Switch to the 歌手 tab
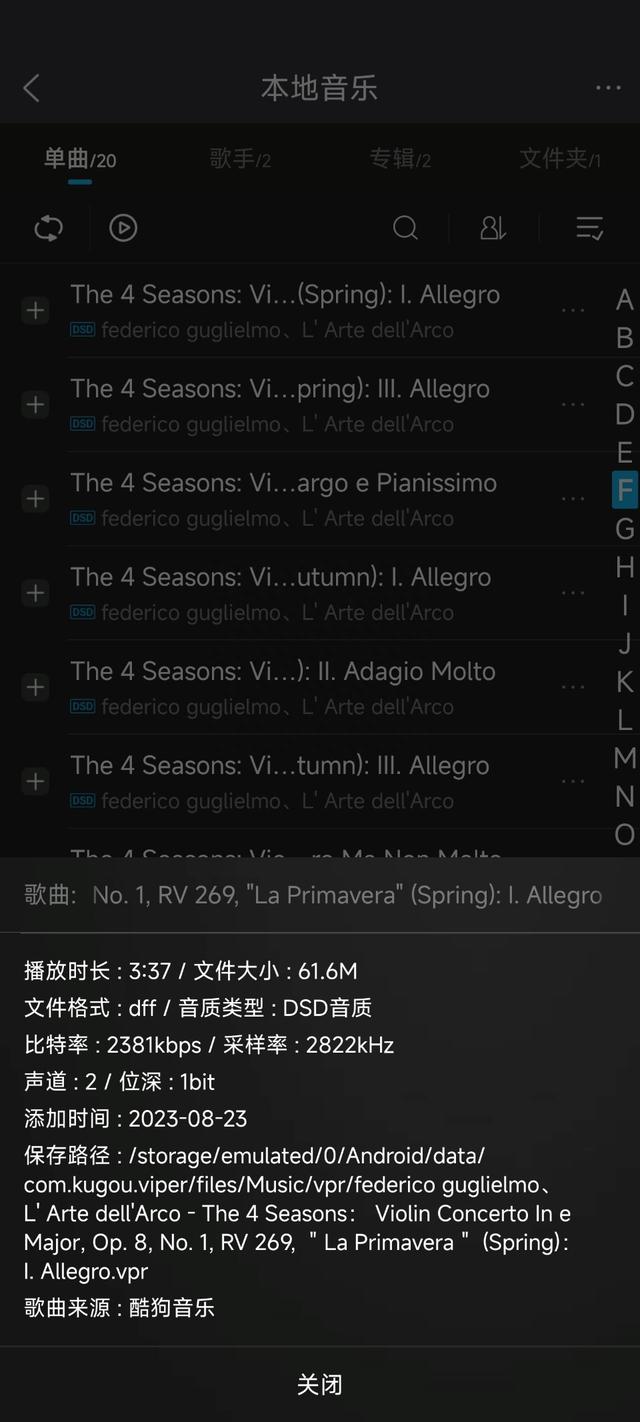This screenshot has width=640, height=1422. point(240,159)
